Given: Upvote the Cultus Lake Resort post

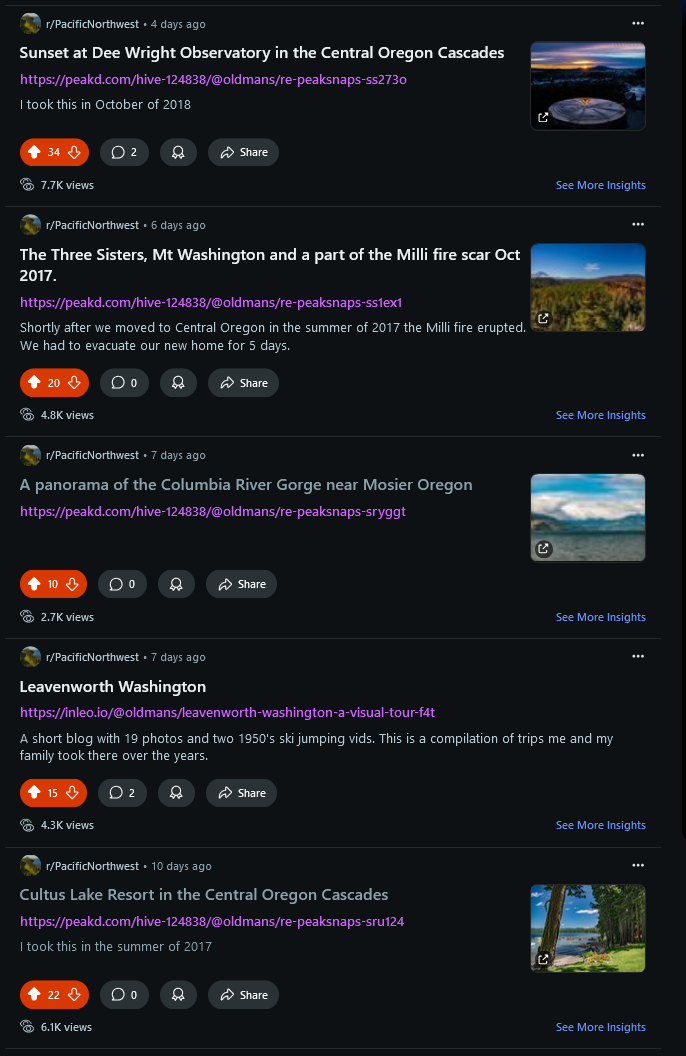Looking at the screenshot, I should tap(34, 995).
